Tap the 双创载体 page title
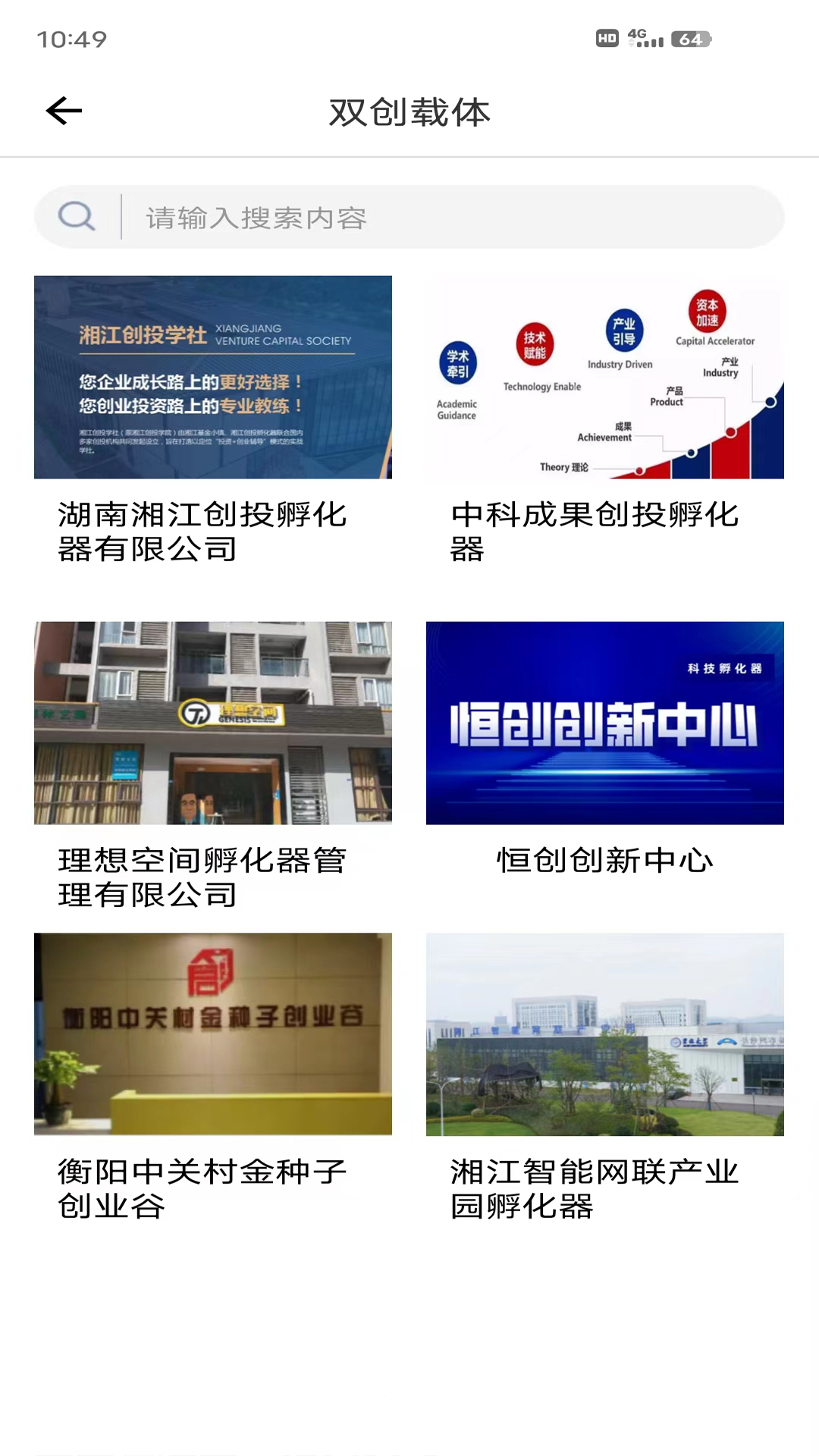Screen dimensions: 819x1456 pyautogui.click(x=409, y=112)
